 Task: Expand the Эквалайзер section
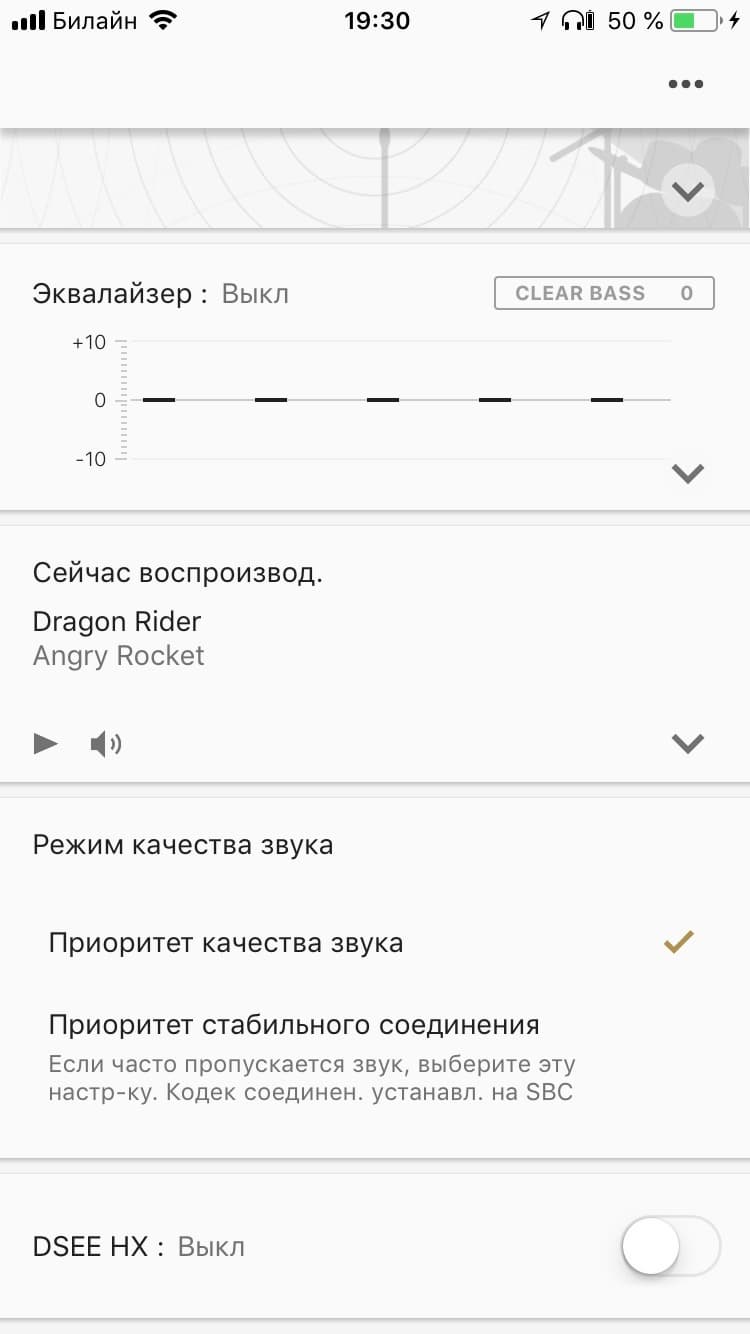(x=688, y=473)
